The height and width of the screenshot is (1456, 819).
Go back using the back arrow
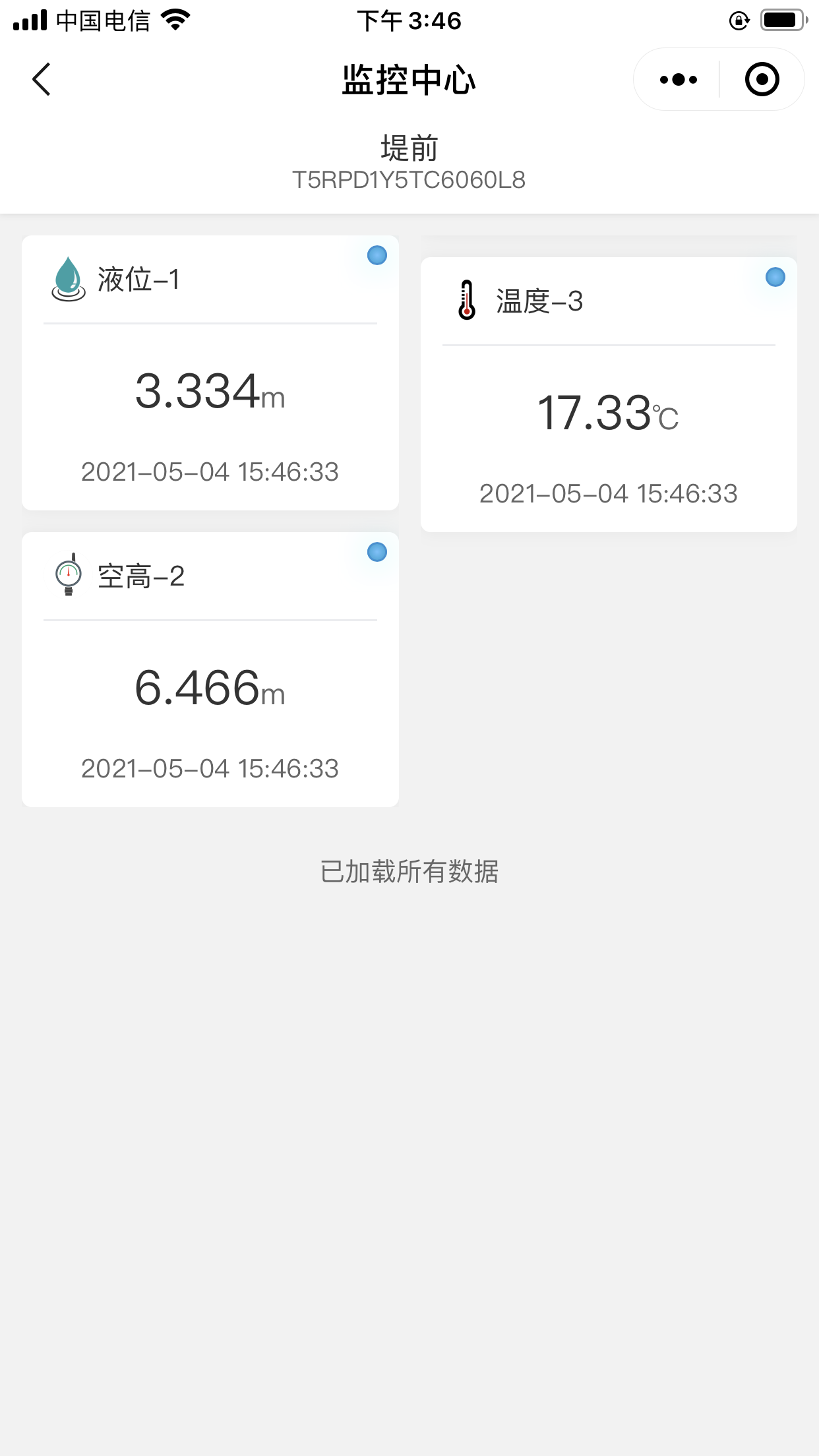(x=42, y=80)
